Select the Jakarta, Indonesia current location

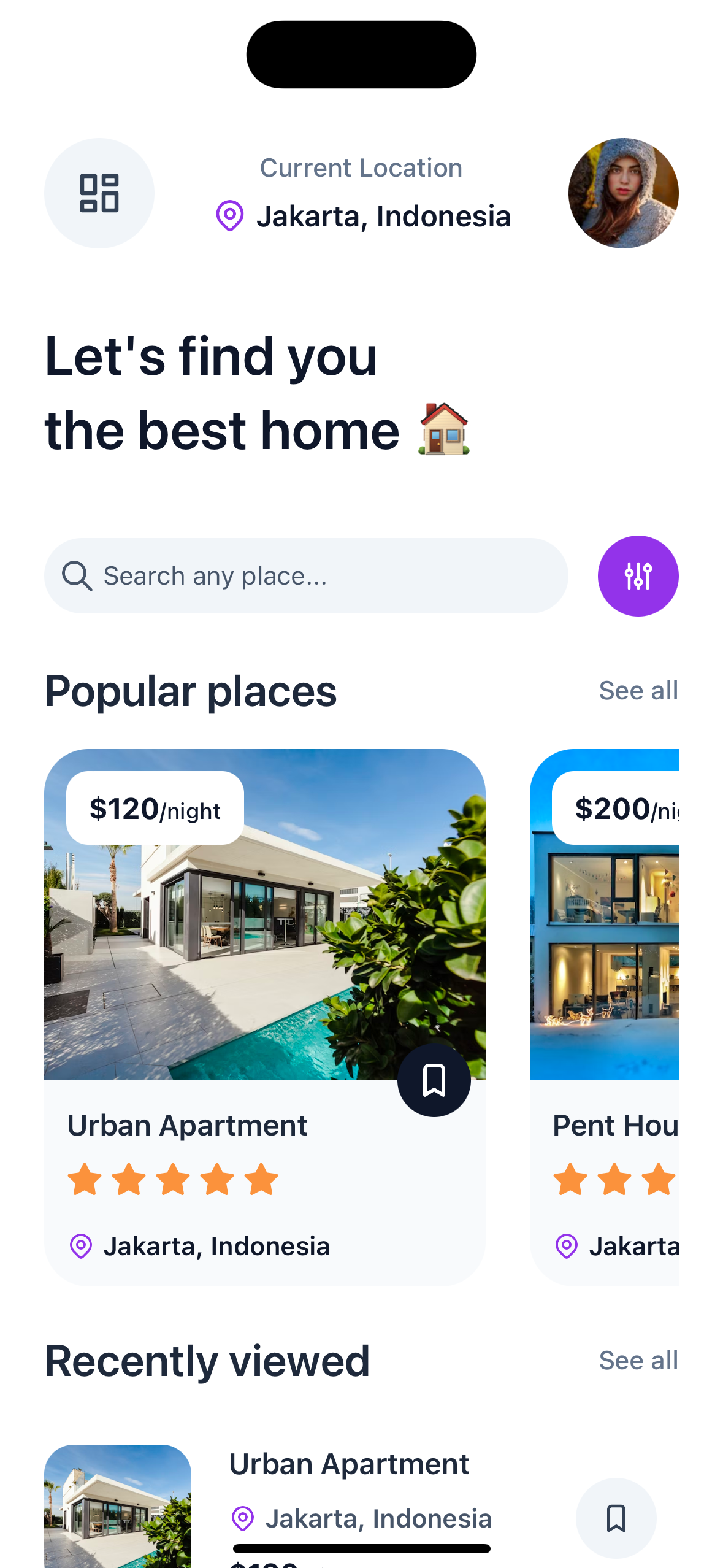pos(363,216)
